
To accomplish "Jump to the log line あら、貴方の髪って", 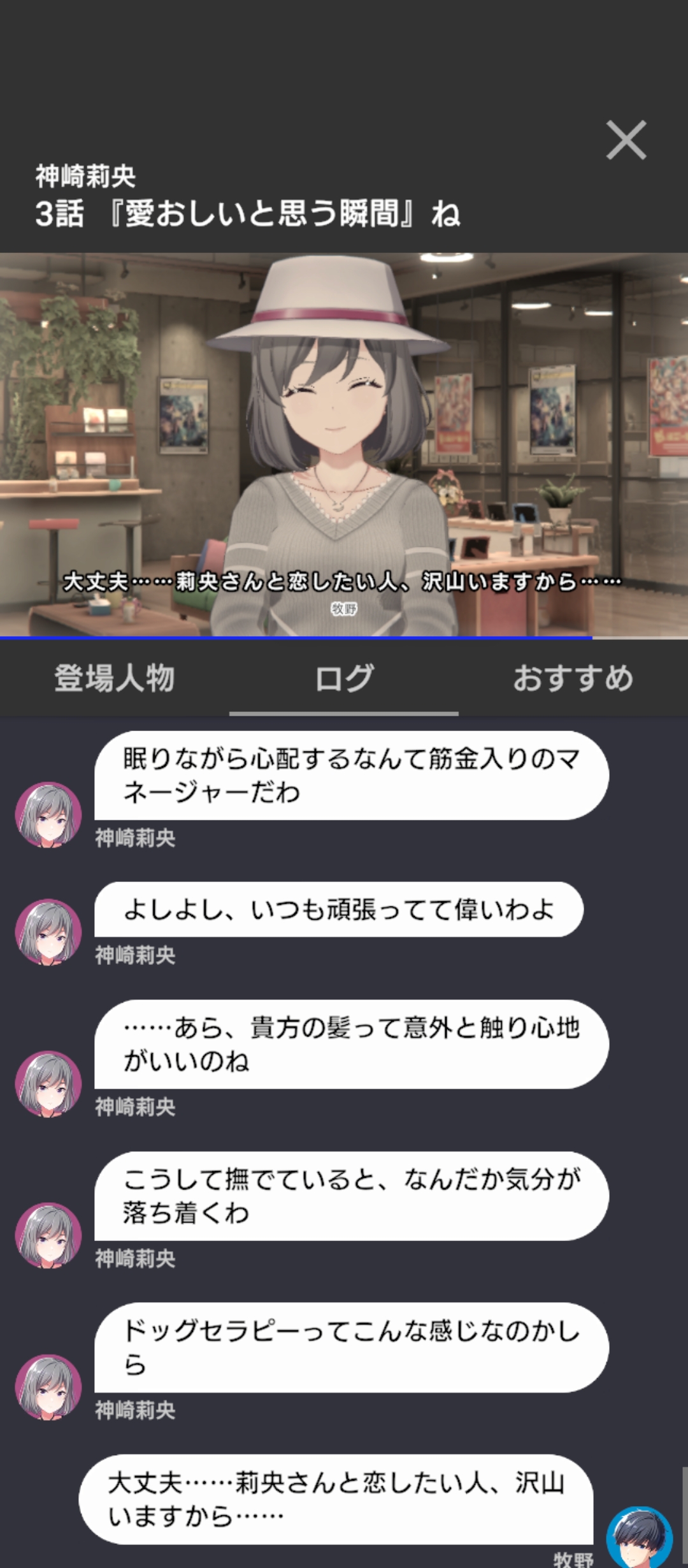I will pos(351,1044).
